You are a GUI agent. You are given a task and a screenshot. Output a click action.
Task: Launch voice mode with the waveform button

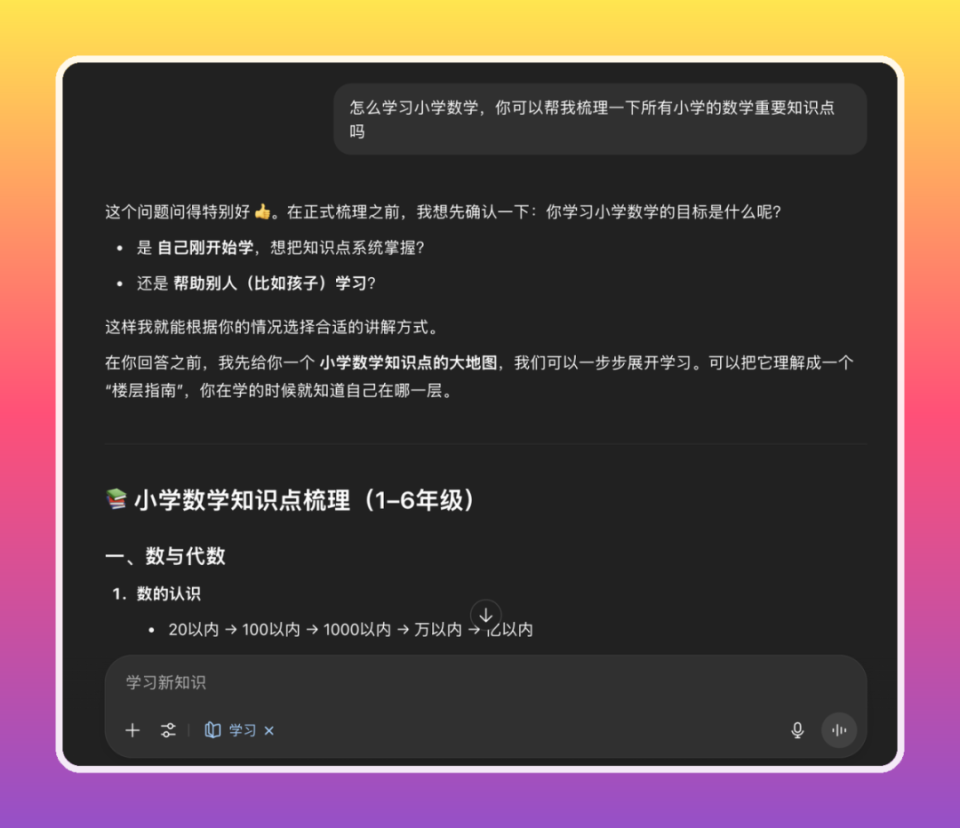pyautogui.click(x=839, y=730)
